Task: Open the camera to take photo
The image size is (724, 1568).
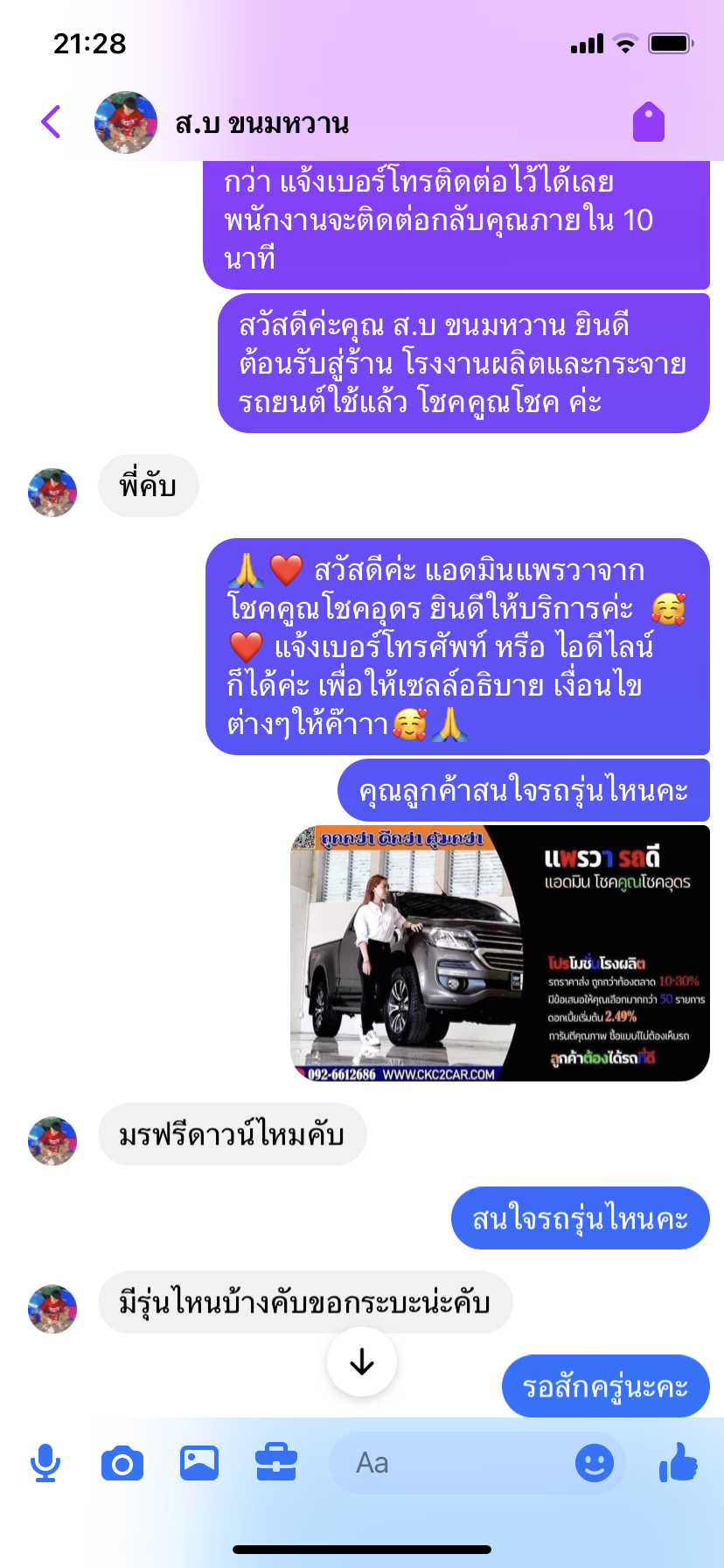Action: pos(122,1463)
